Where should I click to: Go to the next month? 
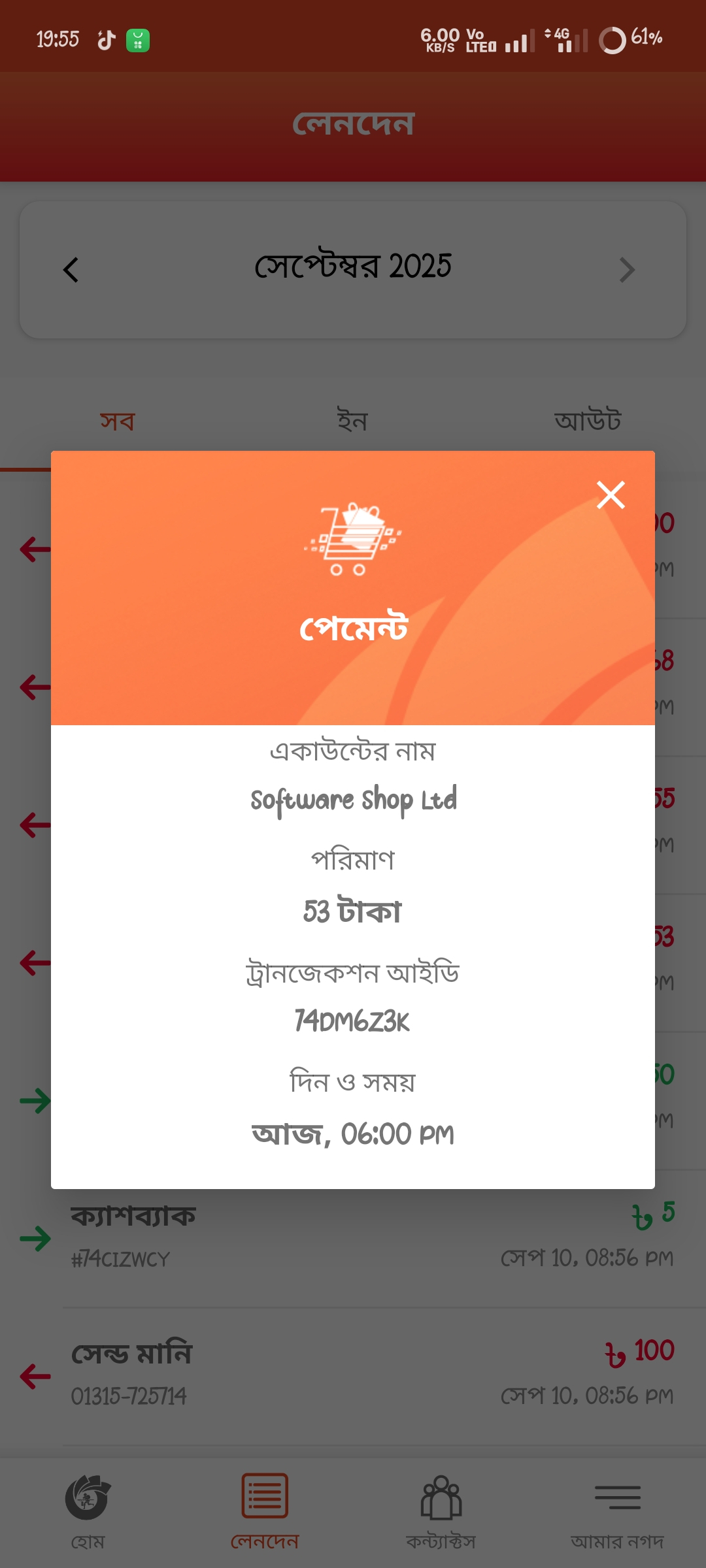[626, 270]
